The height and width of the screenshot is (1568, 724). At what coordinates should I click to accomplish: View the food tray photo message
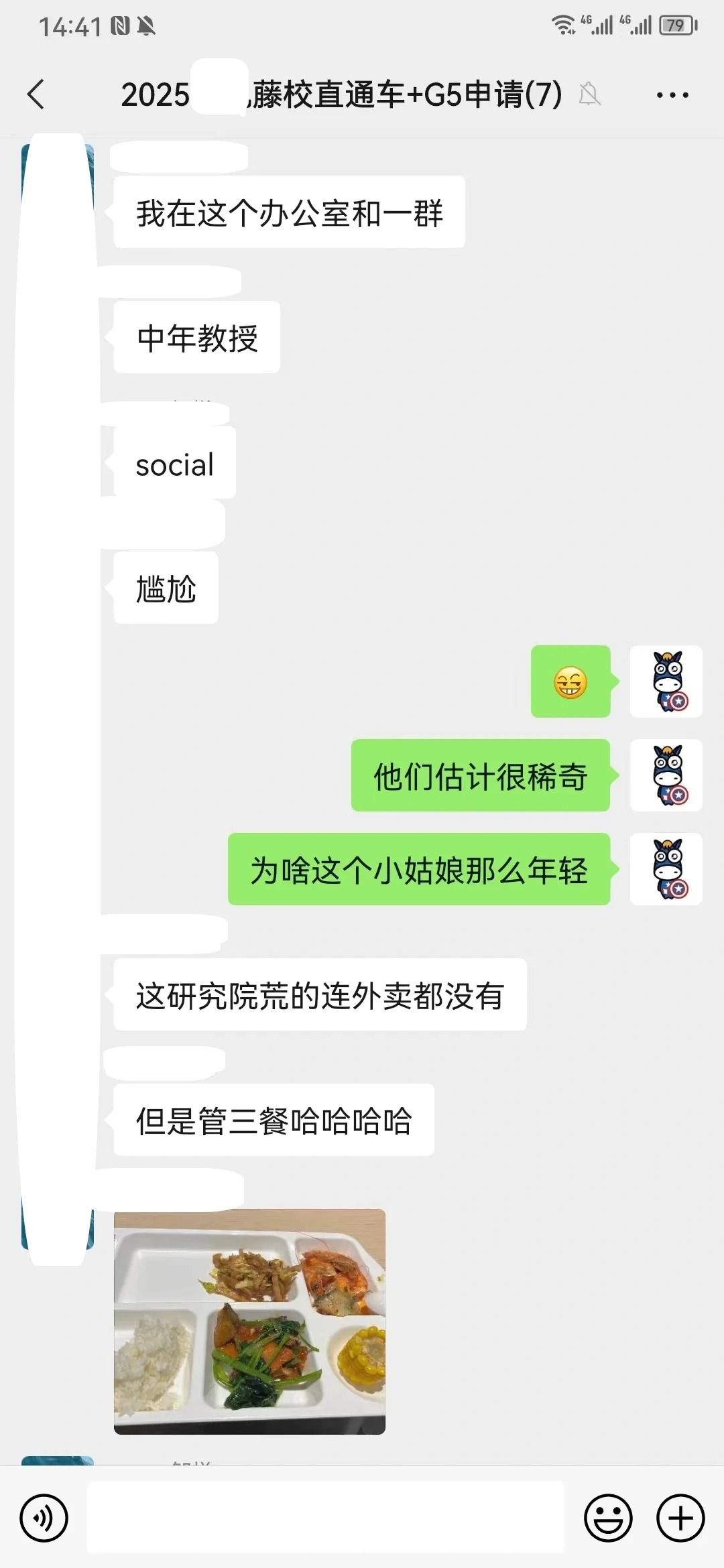(x=249, y=1321)
